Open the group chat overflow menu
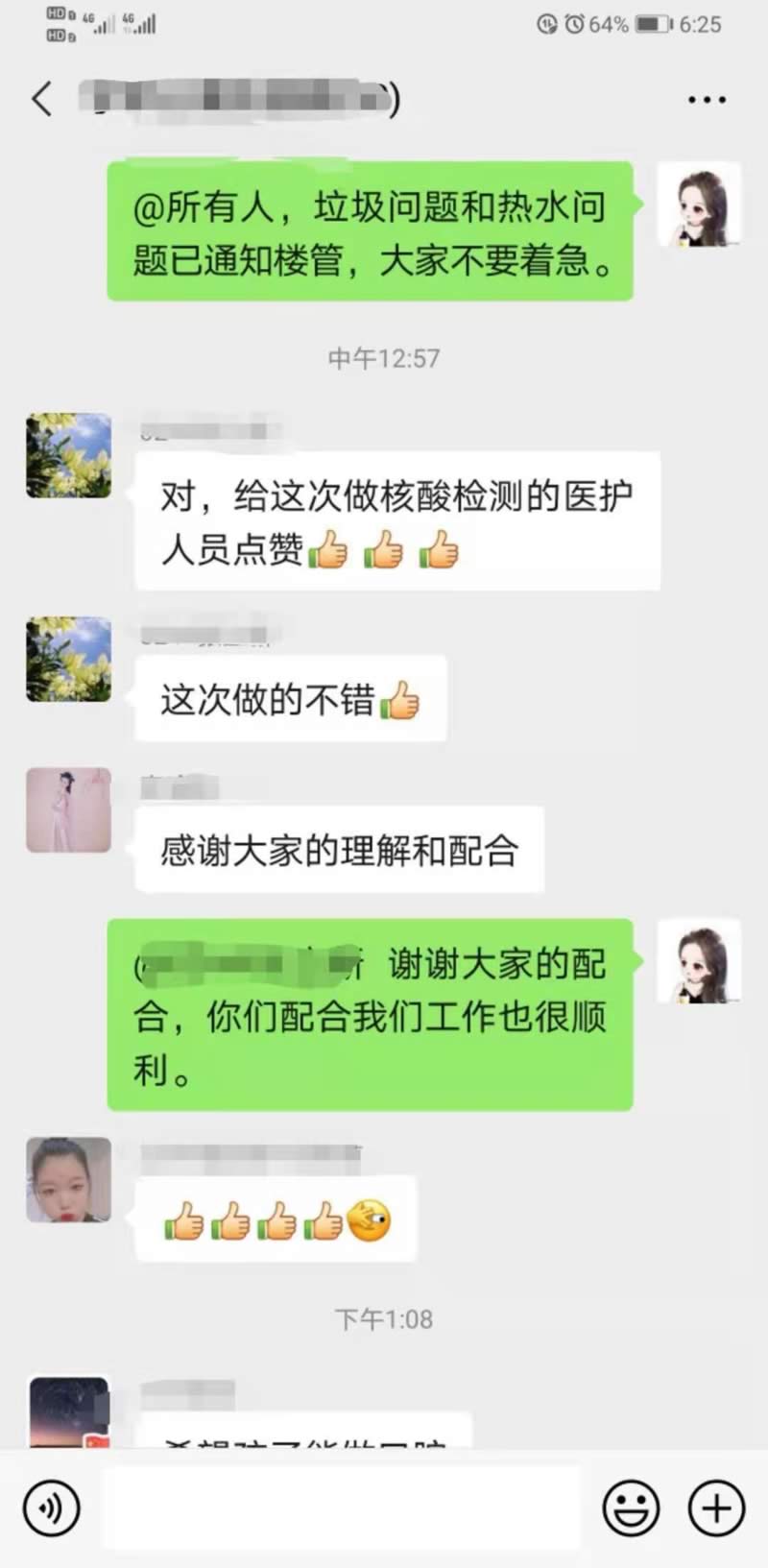Image resolution: width=768 pixels, height=1568 pixels. click(707, 100)
